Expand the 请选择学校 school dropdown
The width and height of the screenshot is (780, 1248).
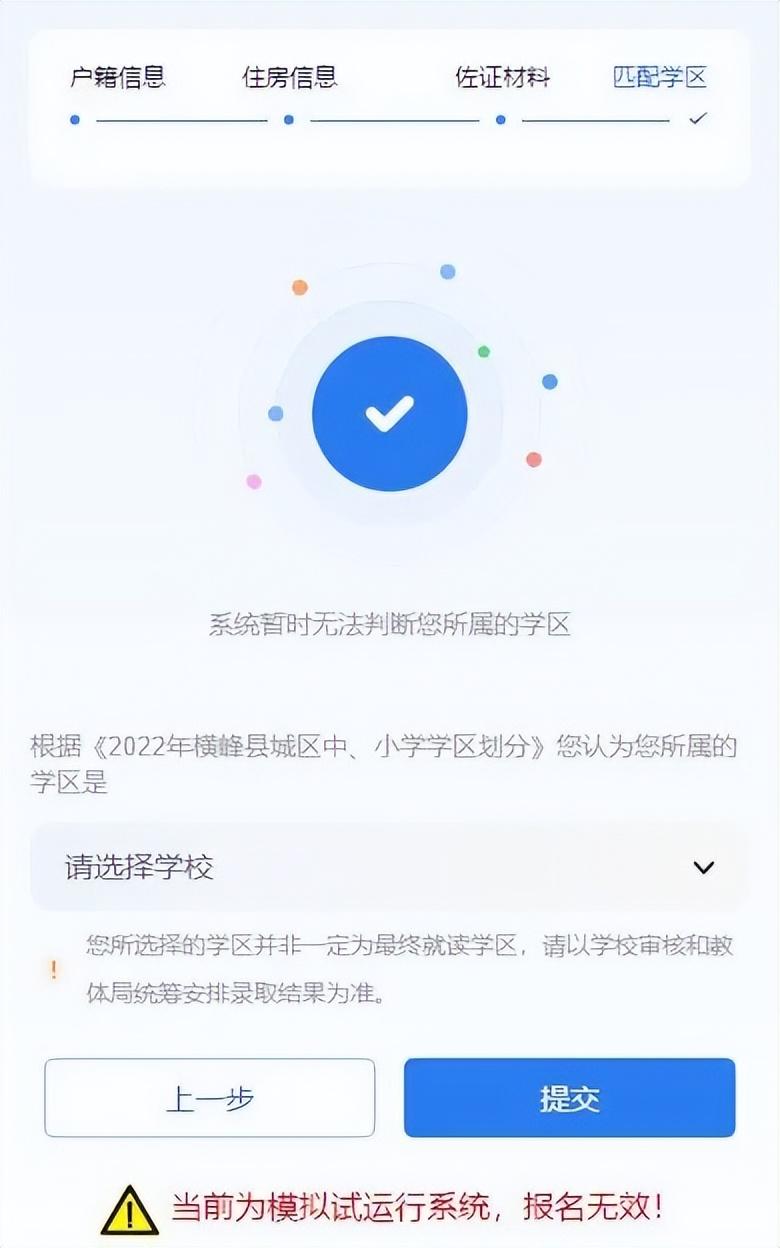389,867
